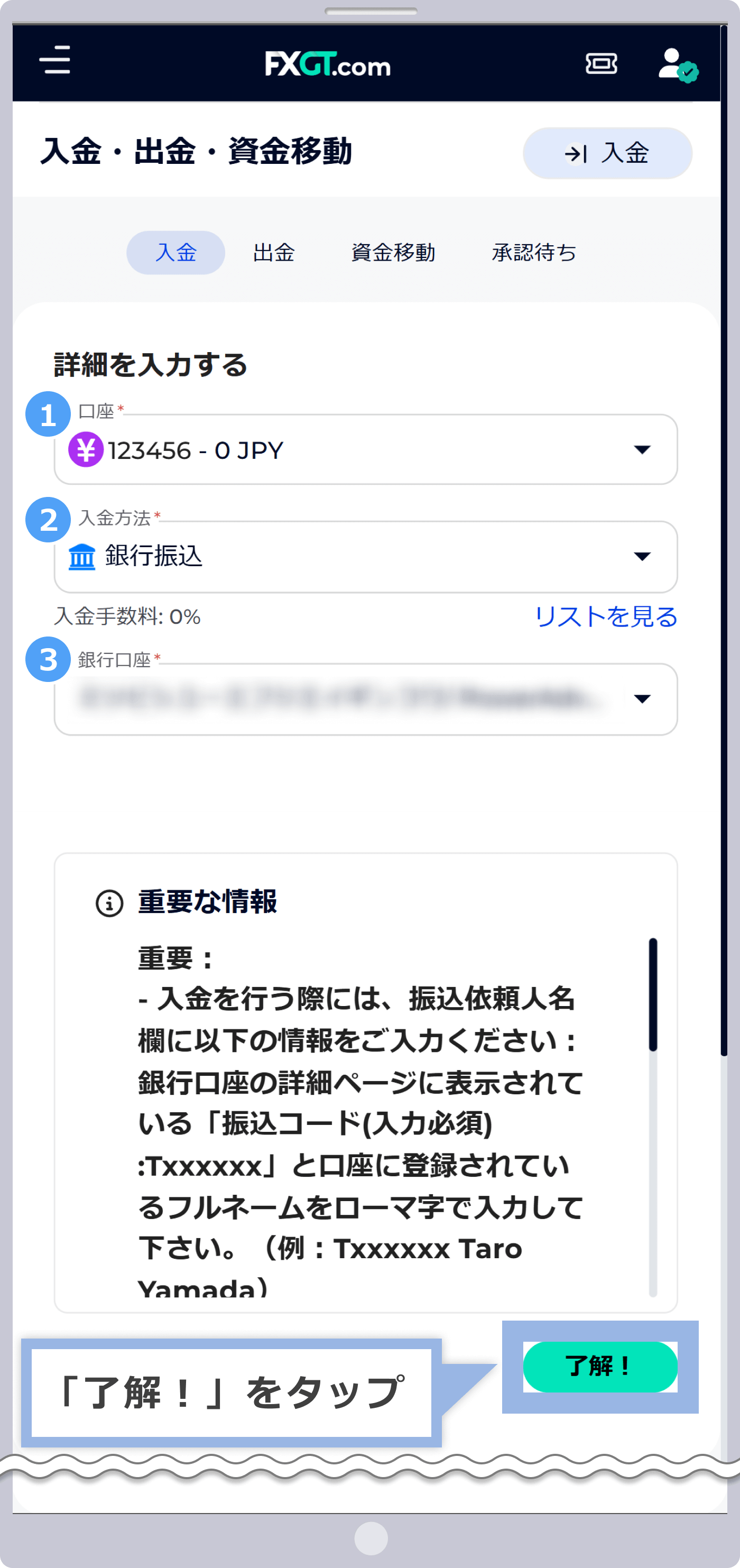Click the blue bank icon beside 銀行振込

point(82,555)
